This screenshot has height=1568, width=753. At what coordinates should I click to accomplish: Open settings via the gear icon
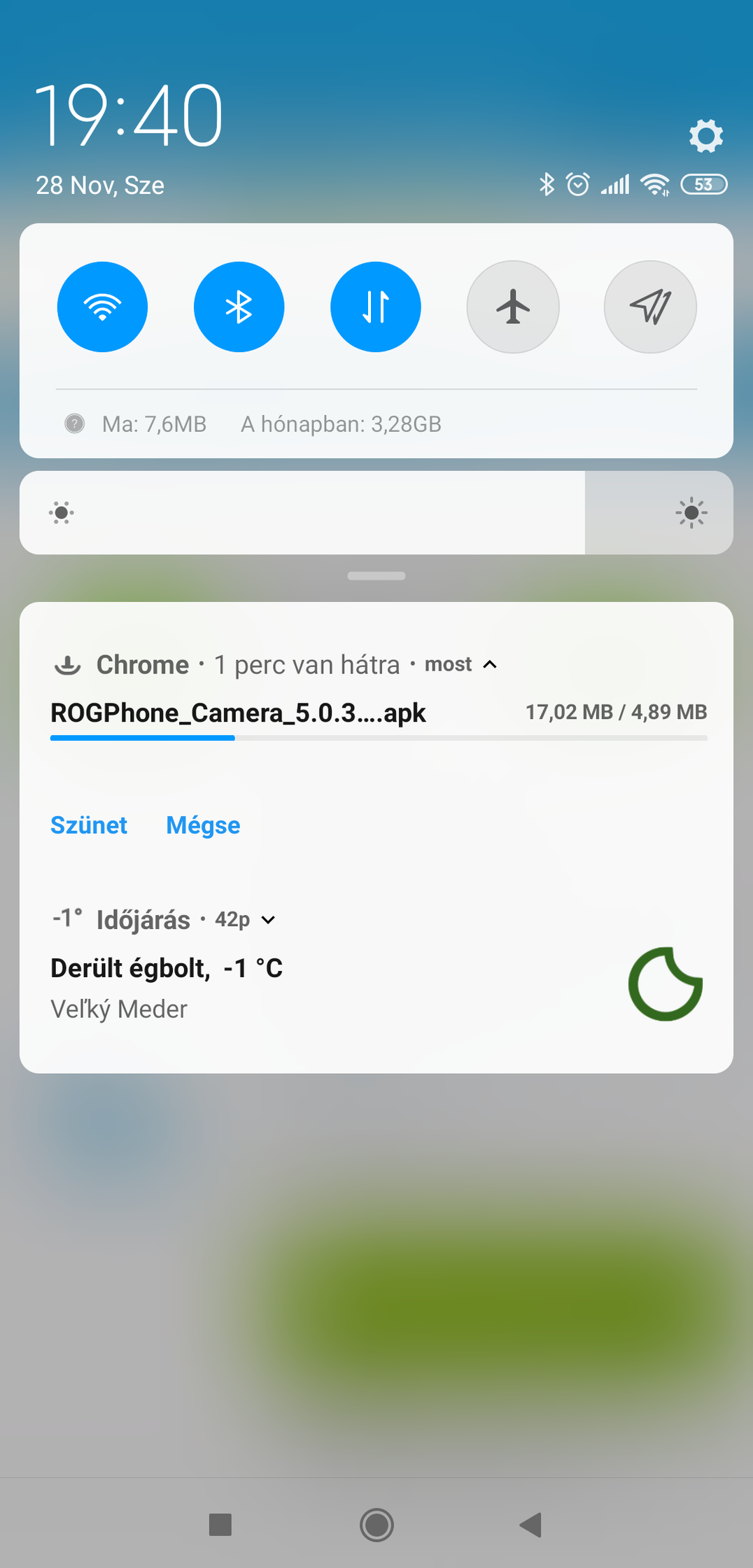click(x=705, y=136)
